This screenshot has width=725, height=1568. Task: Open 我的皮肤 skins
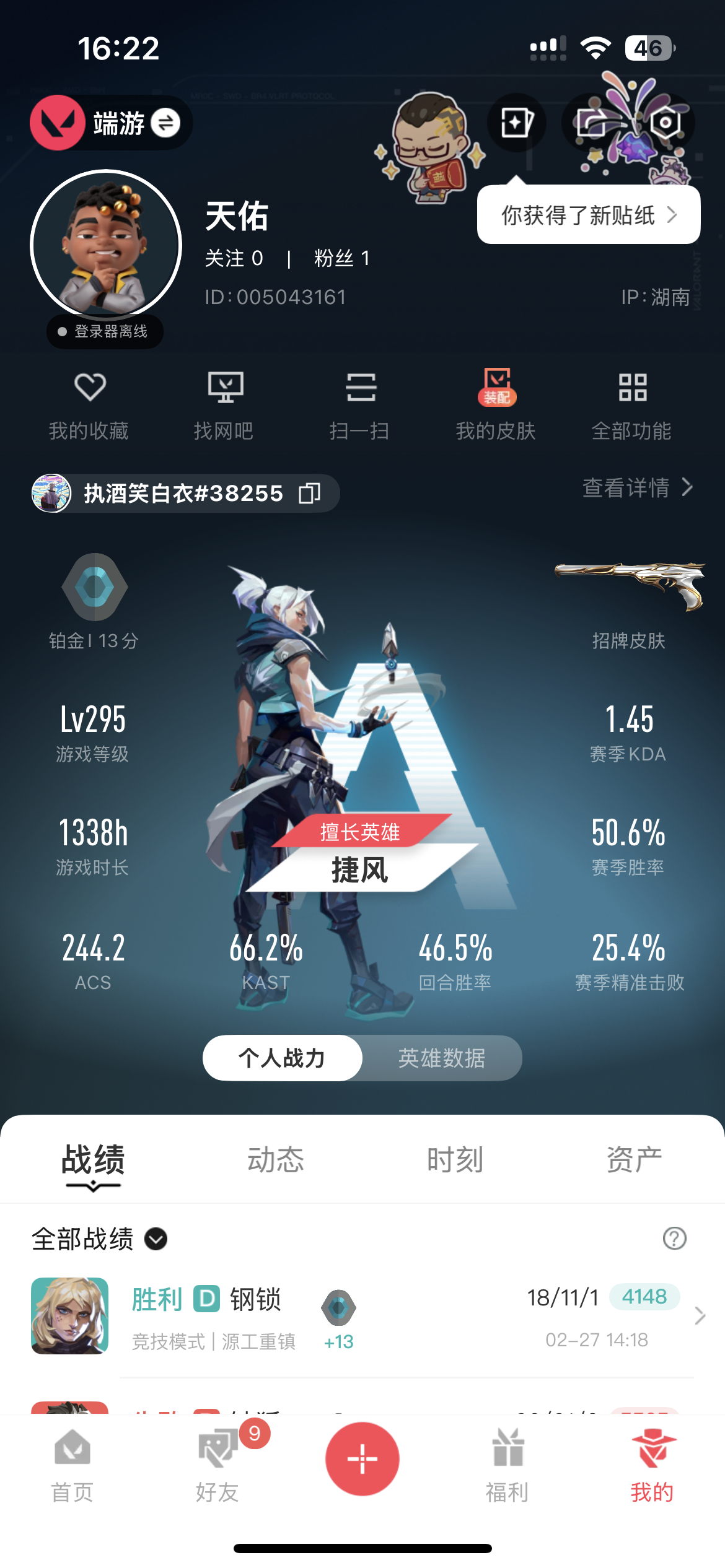pyautogui.click(x=496, y=403)
